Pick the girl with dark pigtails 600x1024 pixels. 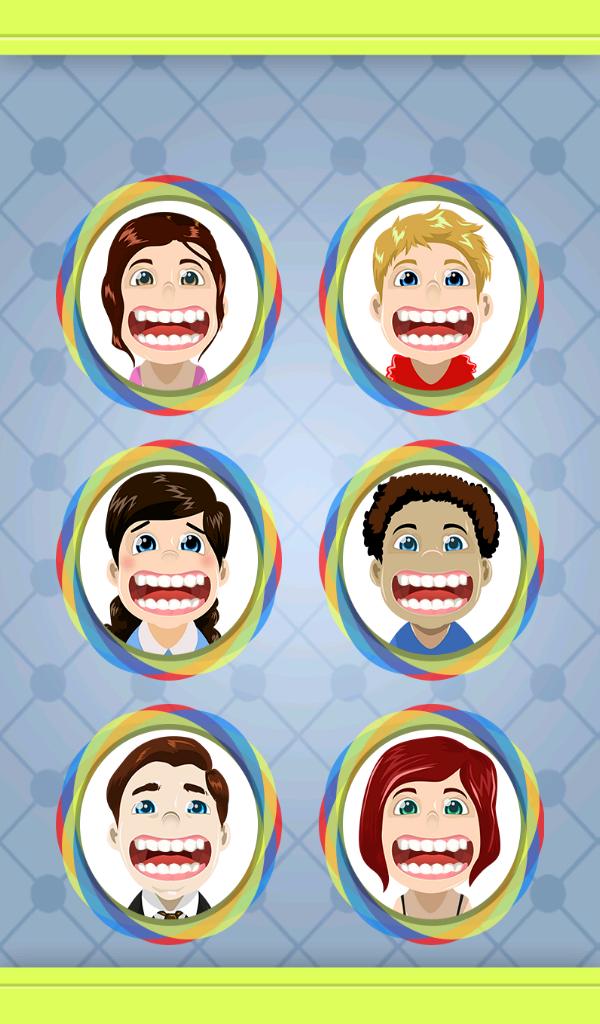(168, 560)
